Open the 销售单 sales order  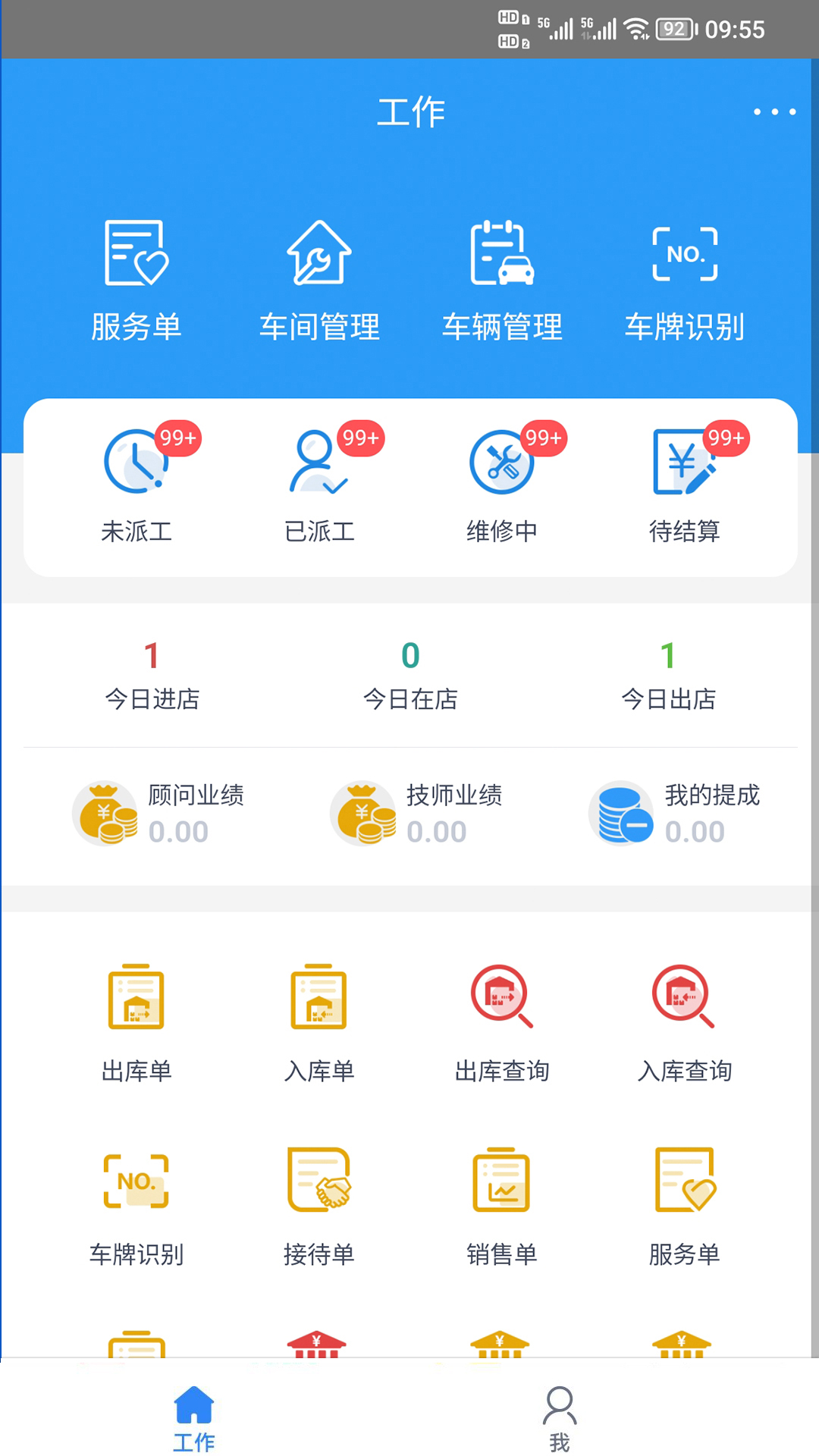[x=502, y=1207]
